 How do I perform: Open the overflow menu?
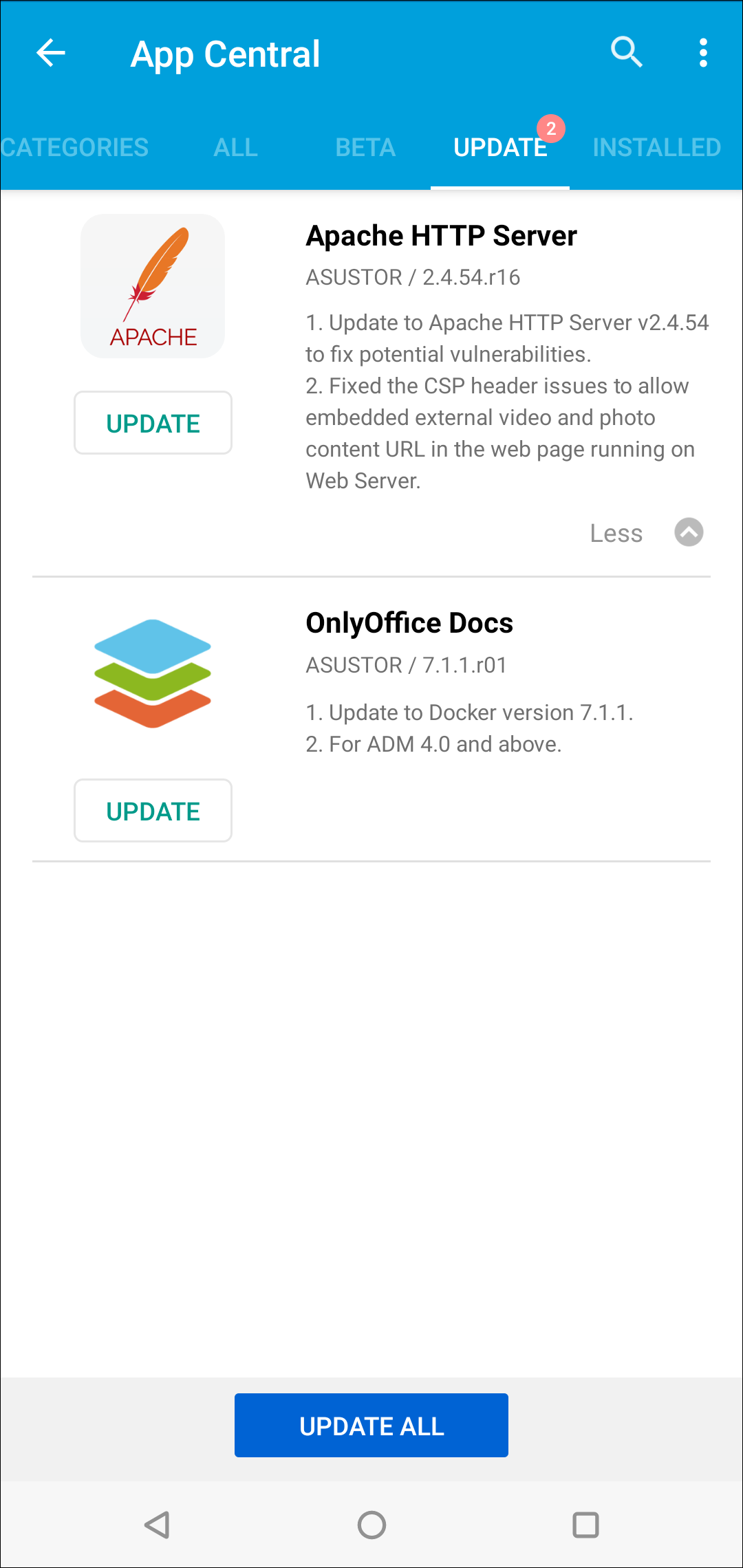[702, 53]
